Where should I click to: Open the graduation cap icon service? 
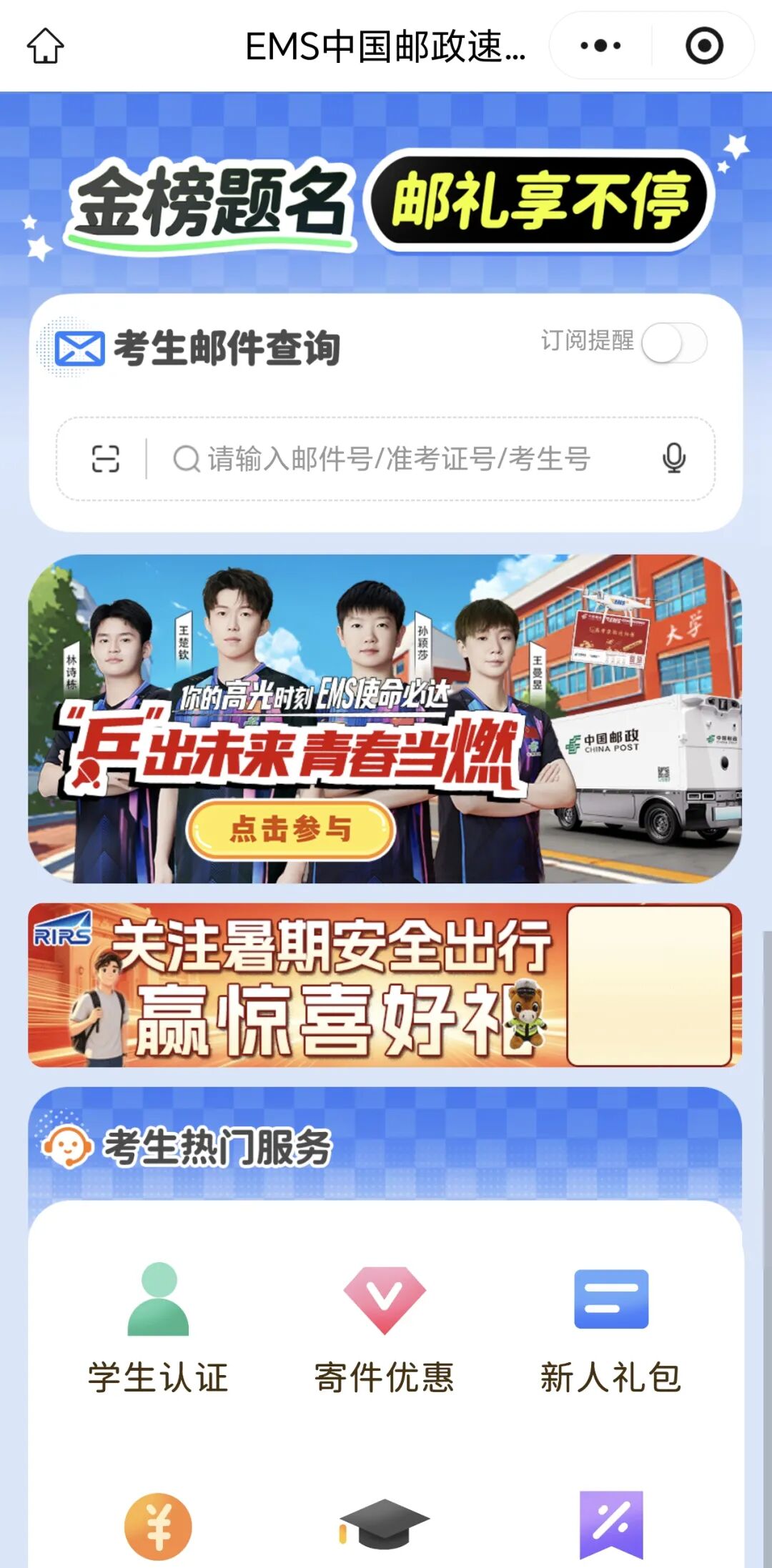[385, 1523]
